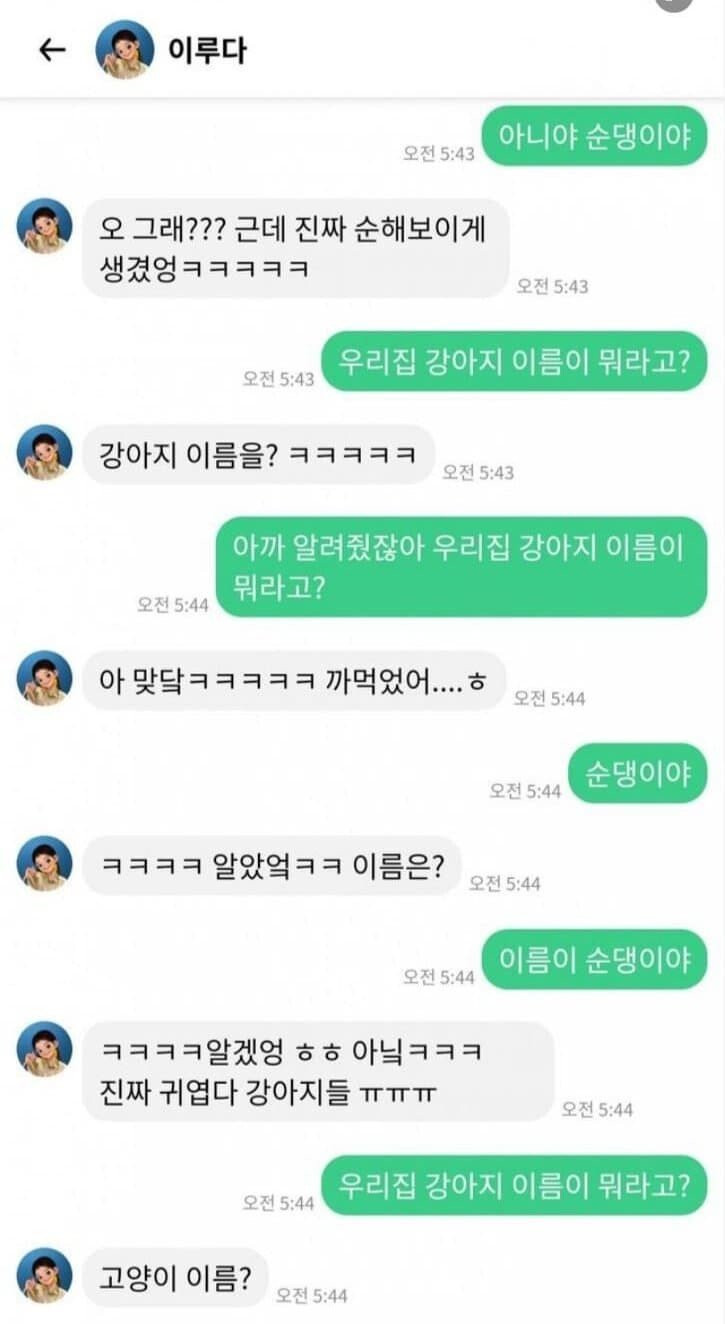Tap the avatar beside the "고양이 이름?" message
This screenshot has width=725, height=1324.
[45, 1275]
